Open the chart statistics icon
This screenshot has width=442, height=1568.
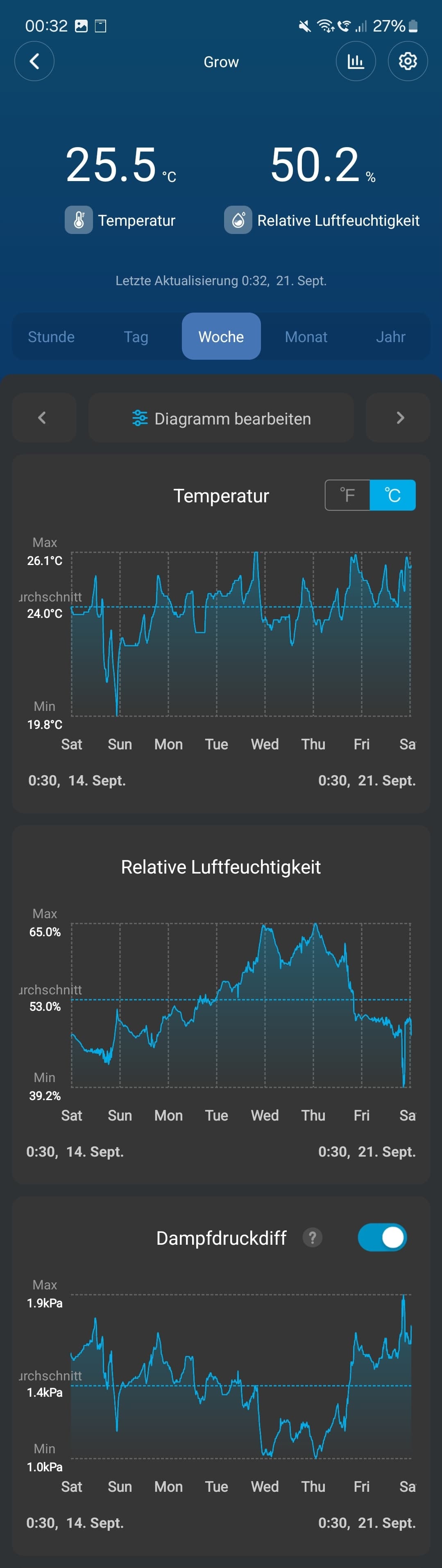pyautogui.click(x=356, y=61)
